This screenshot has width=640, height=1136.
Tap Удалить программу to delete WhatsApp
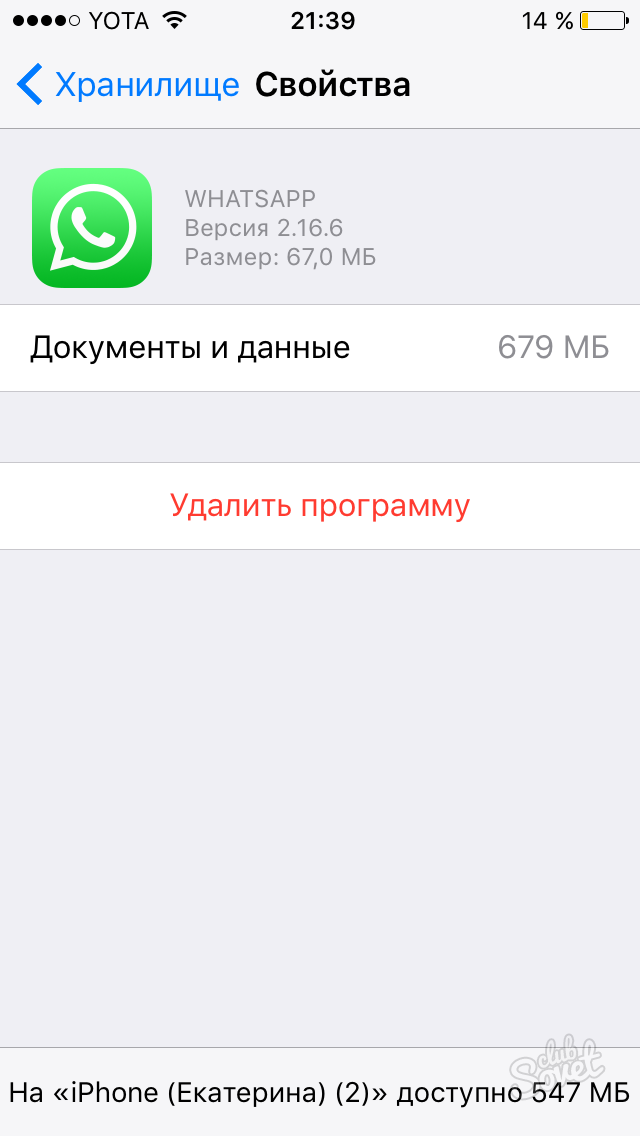(x=320, y=506)
